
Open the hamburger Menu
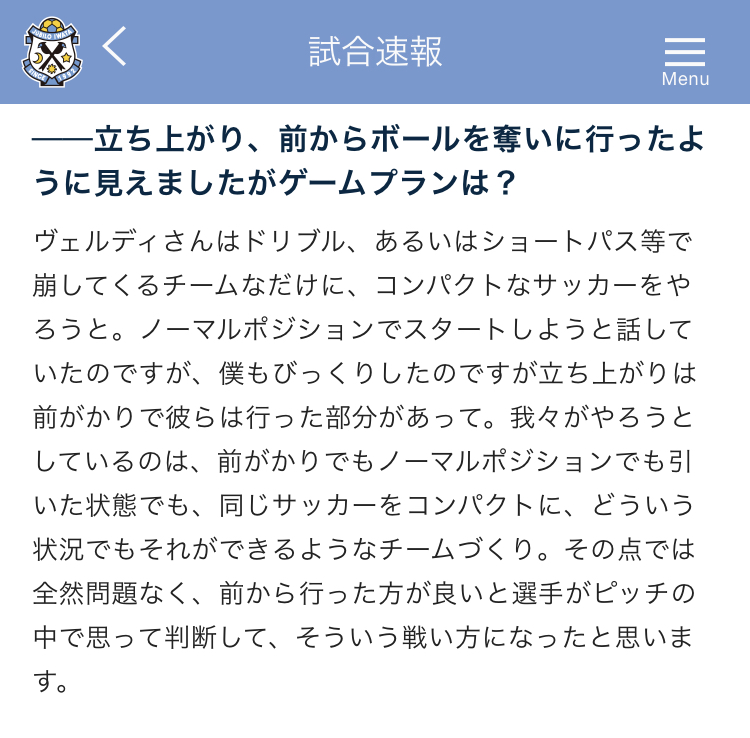click(x=685, y=58)
